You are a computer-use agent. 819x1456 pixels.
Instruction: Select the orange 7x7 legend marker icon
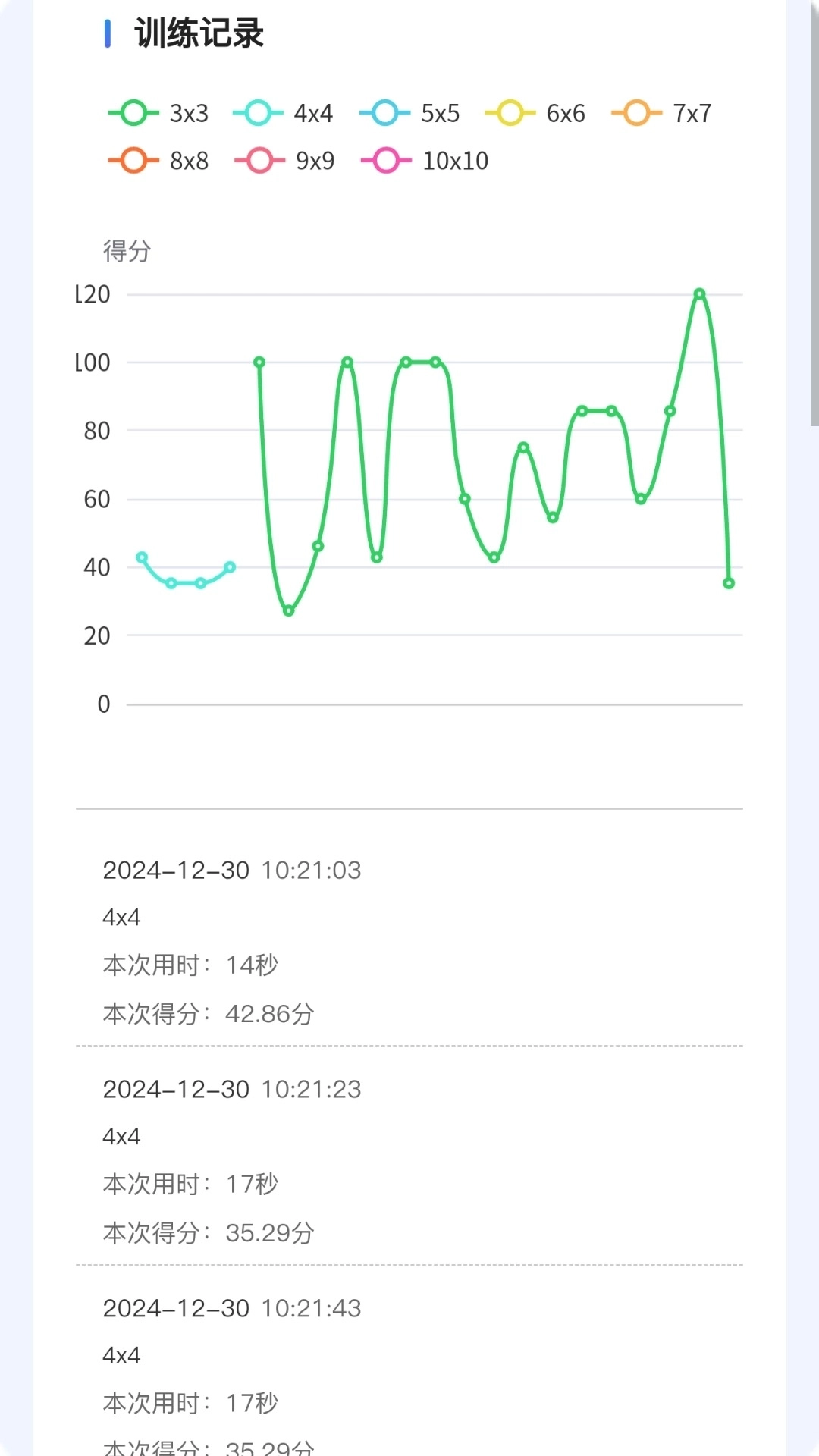(638, 112)
